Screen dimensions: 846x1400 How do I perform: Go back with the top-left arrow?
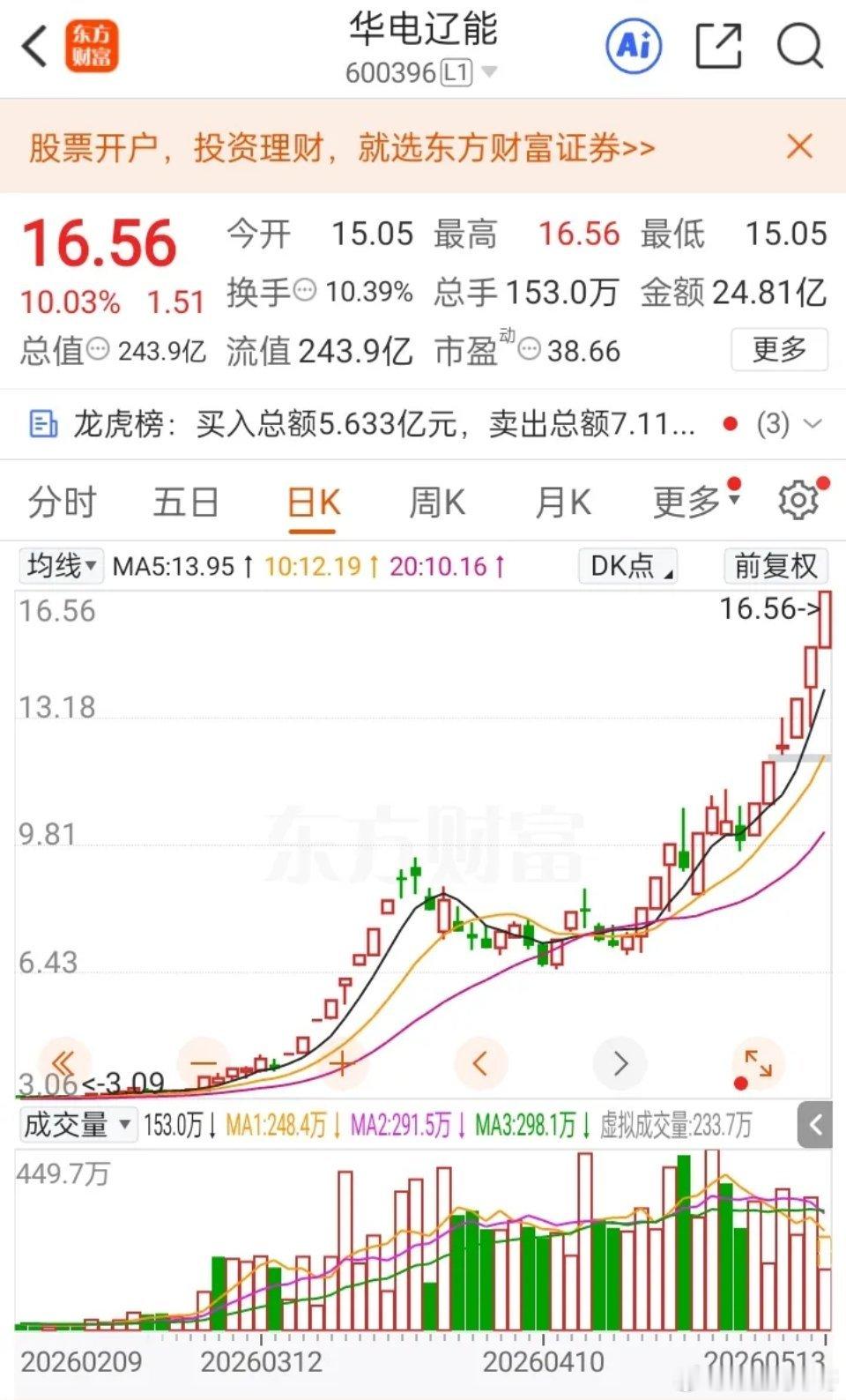click(34, 47)
